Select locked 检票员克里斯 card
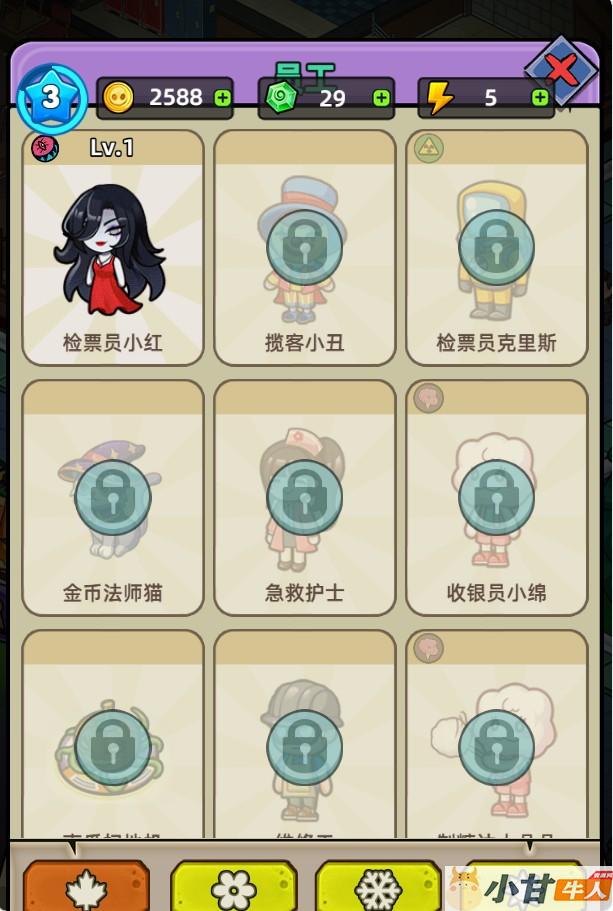This screenshot has height=911, width=613. pos(497,248)
